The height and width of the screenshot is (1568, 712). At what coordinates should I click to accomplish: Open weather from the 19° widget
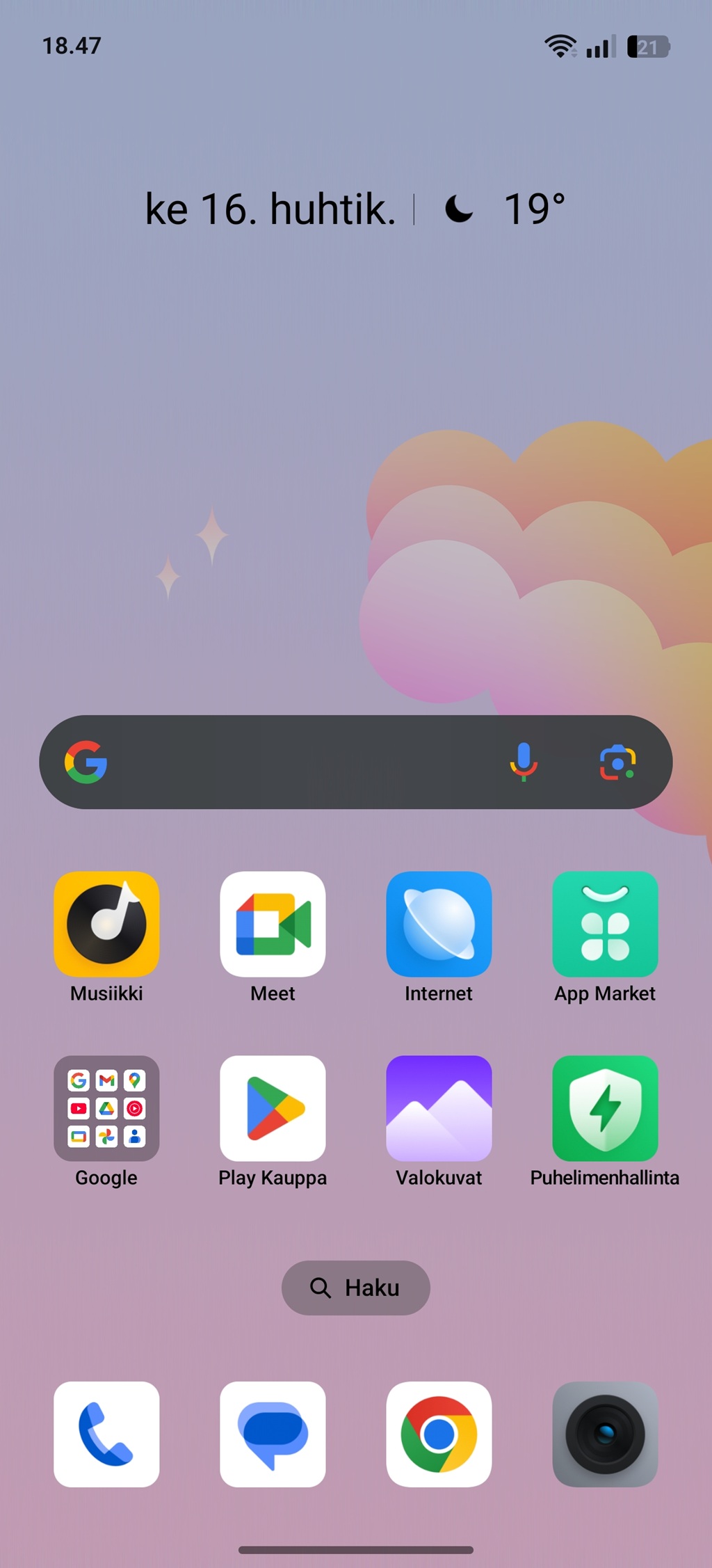coord(505,209)
